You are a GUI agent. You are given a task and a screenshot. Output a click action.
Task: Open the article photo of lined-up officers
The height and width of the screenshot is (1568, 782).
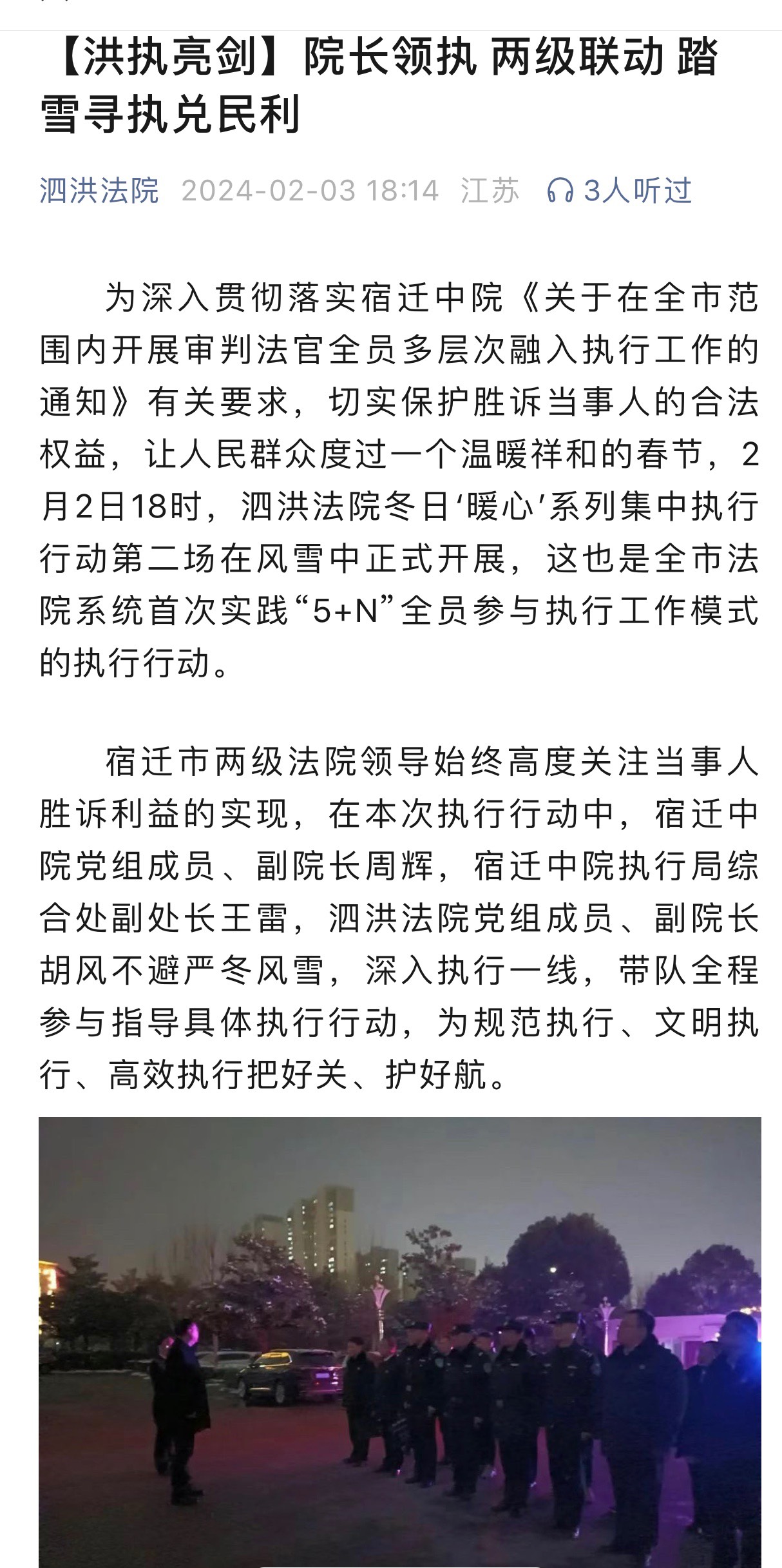(399, 1341)
